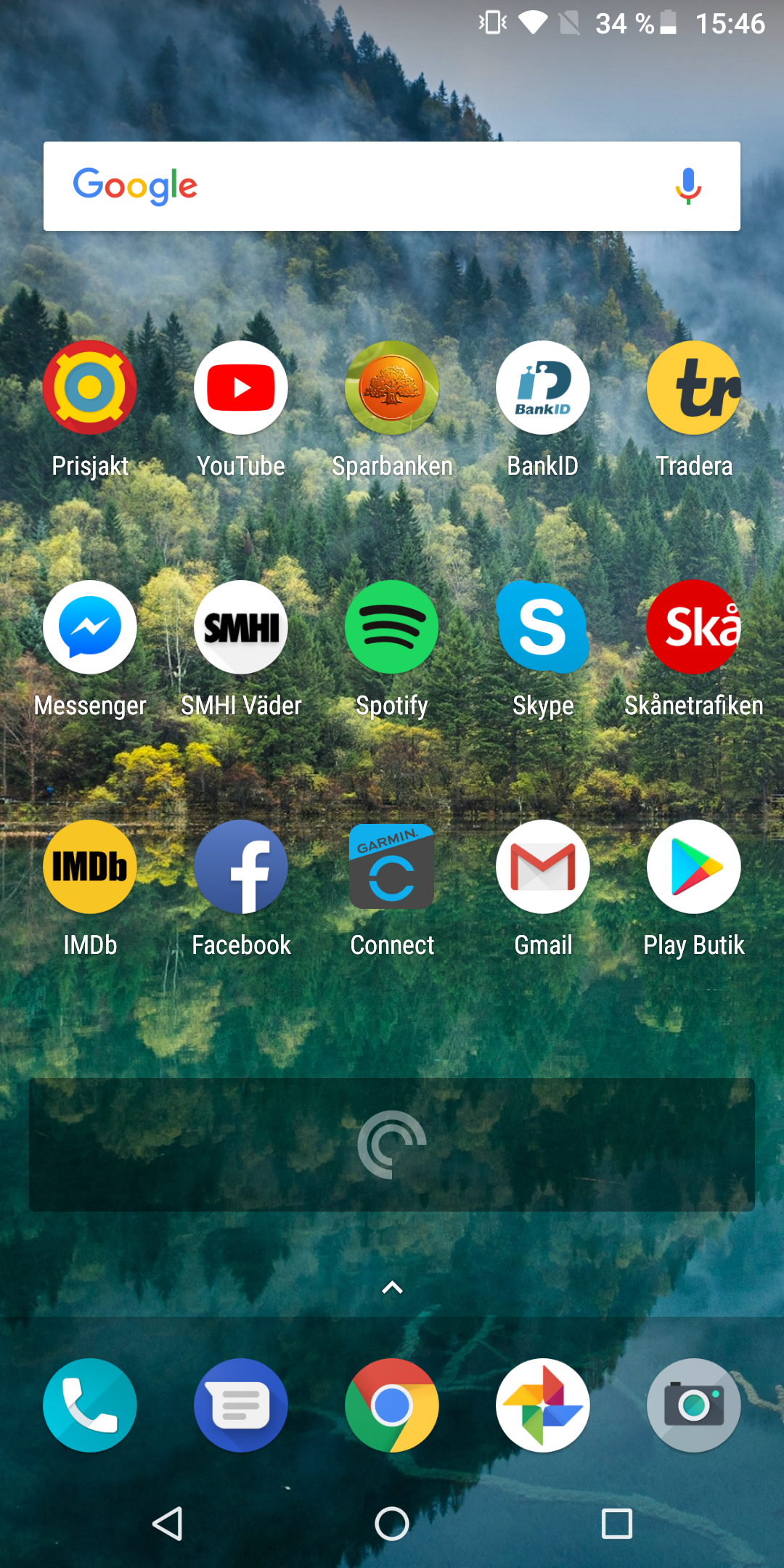
Task: Check weather in SMHI Väder
Action: coord(241,627)
